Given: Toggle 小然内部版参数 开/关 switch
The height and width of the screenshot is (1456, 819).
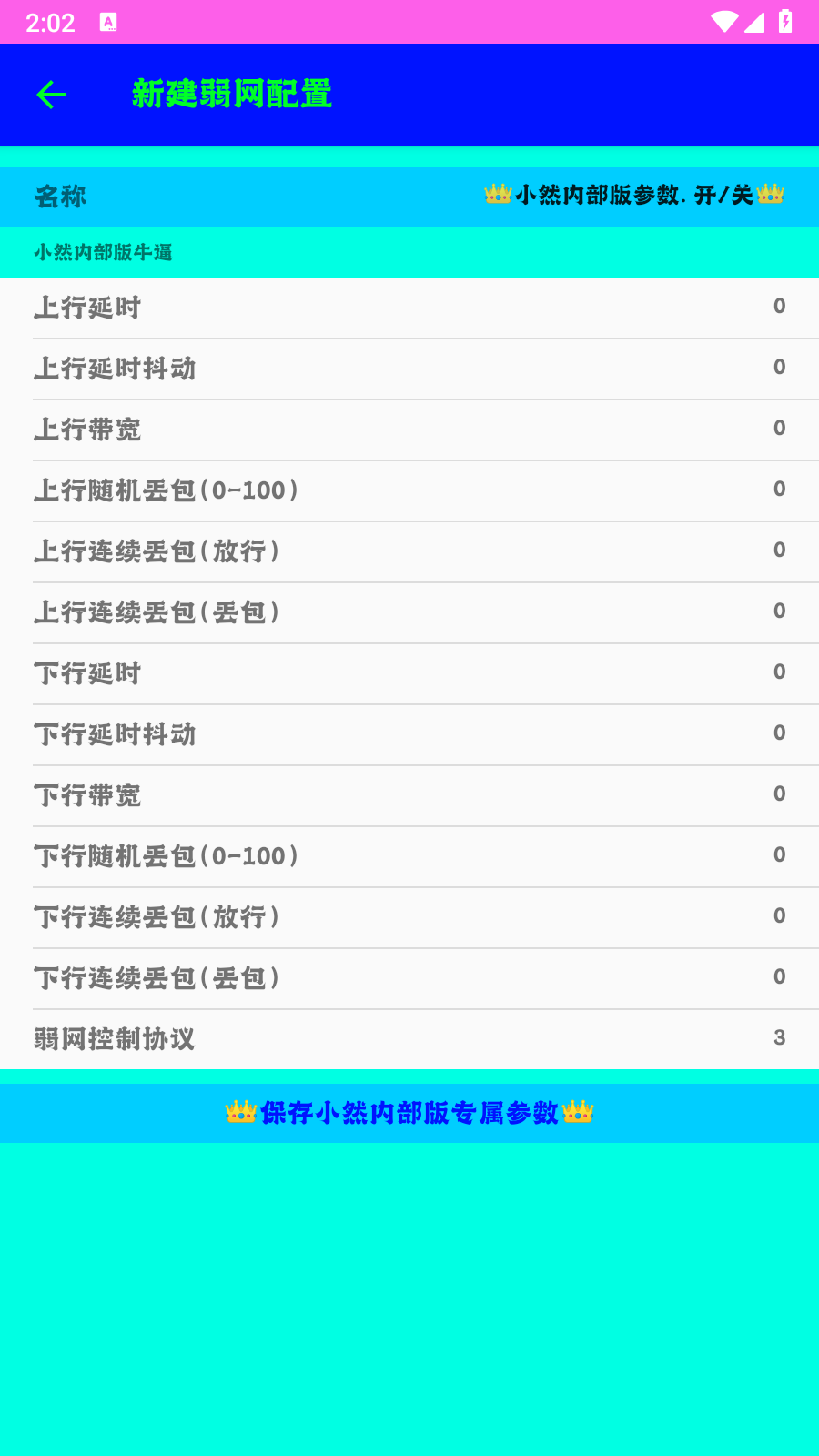Looking at the screenshot, I should (x=634, y=194).
